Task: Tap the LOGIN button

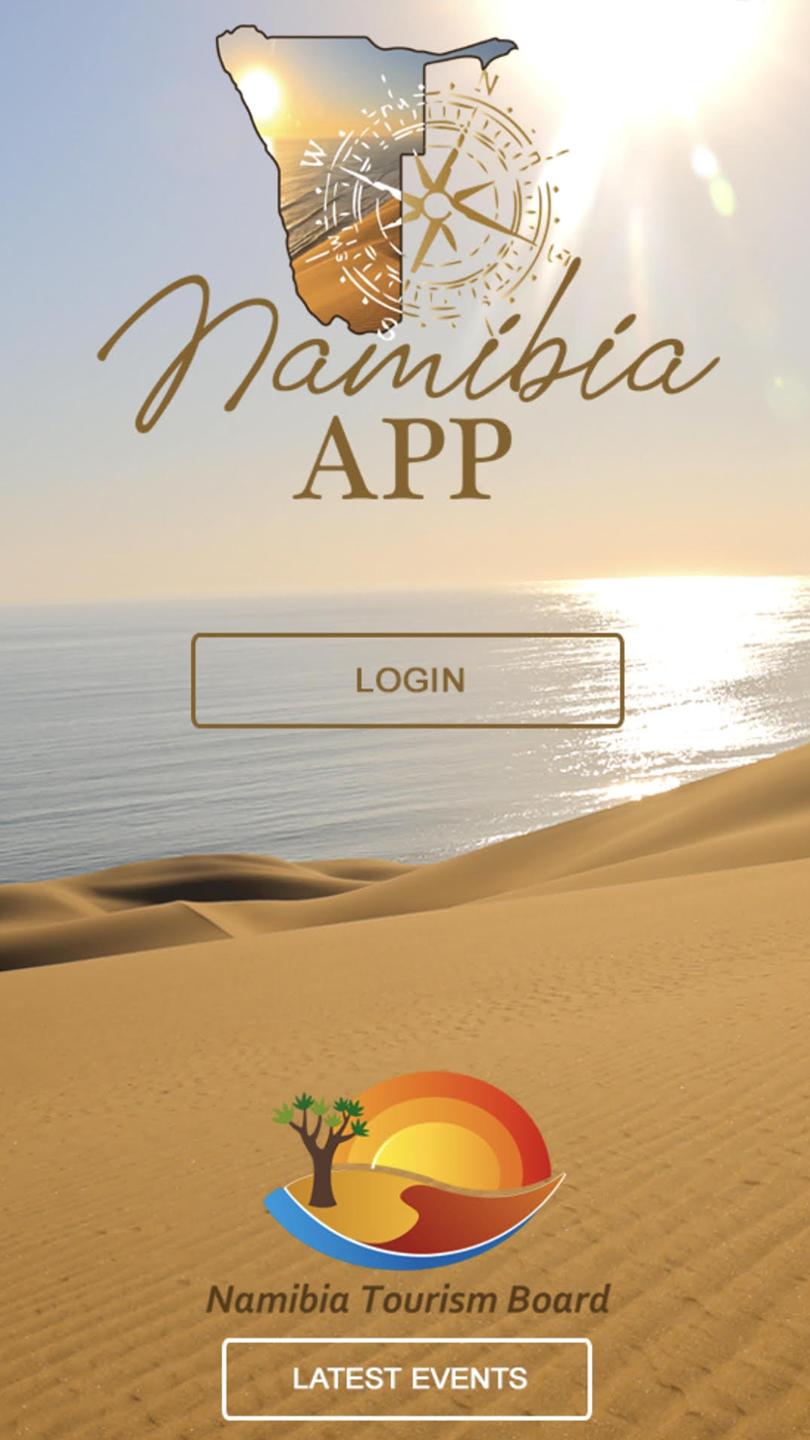Action: coord(407,680)
